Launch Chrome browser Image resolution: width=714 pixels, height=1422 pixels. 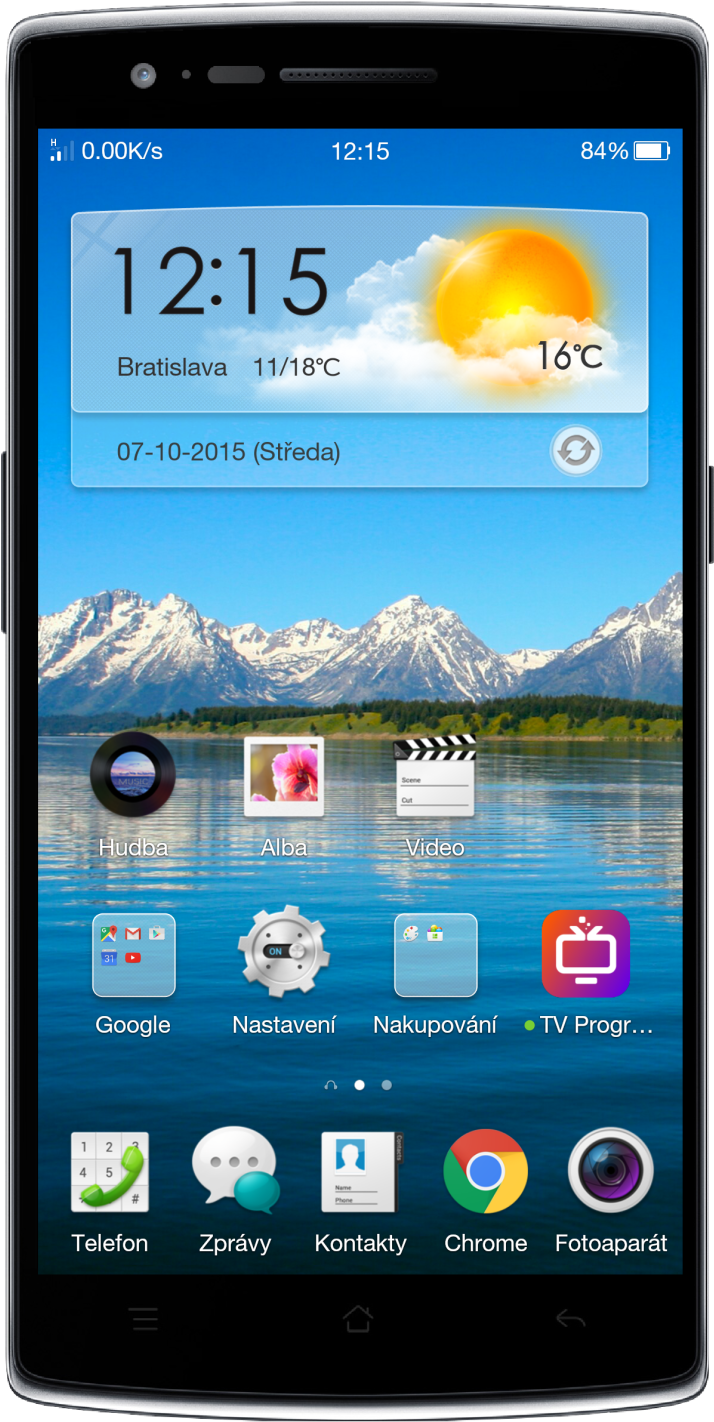click(485, 1171)
